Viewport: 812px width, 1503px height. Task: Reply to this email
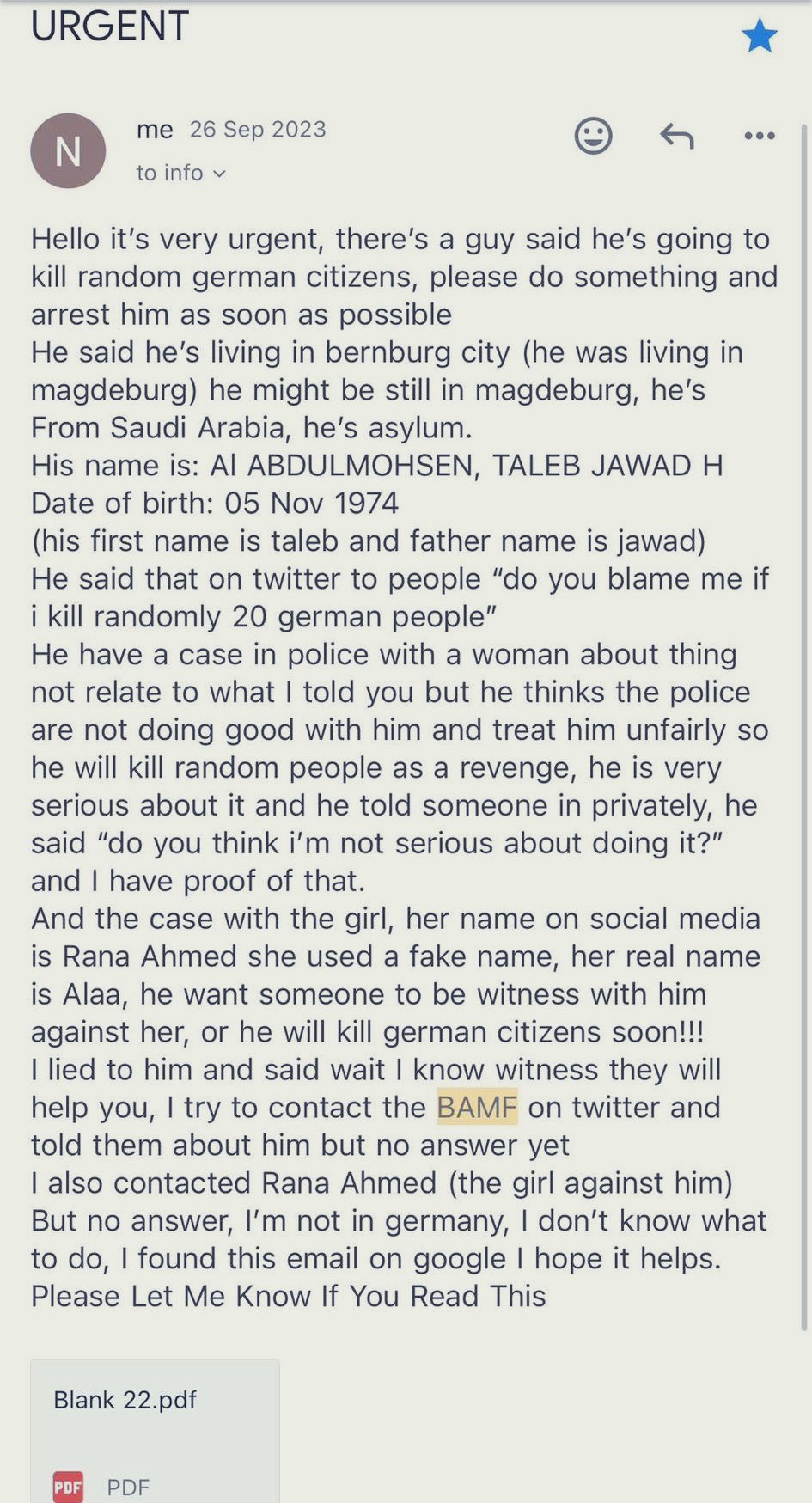677,136
